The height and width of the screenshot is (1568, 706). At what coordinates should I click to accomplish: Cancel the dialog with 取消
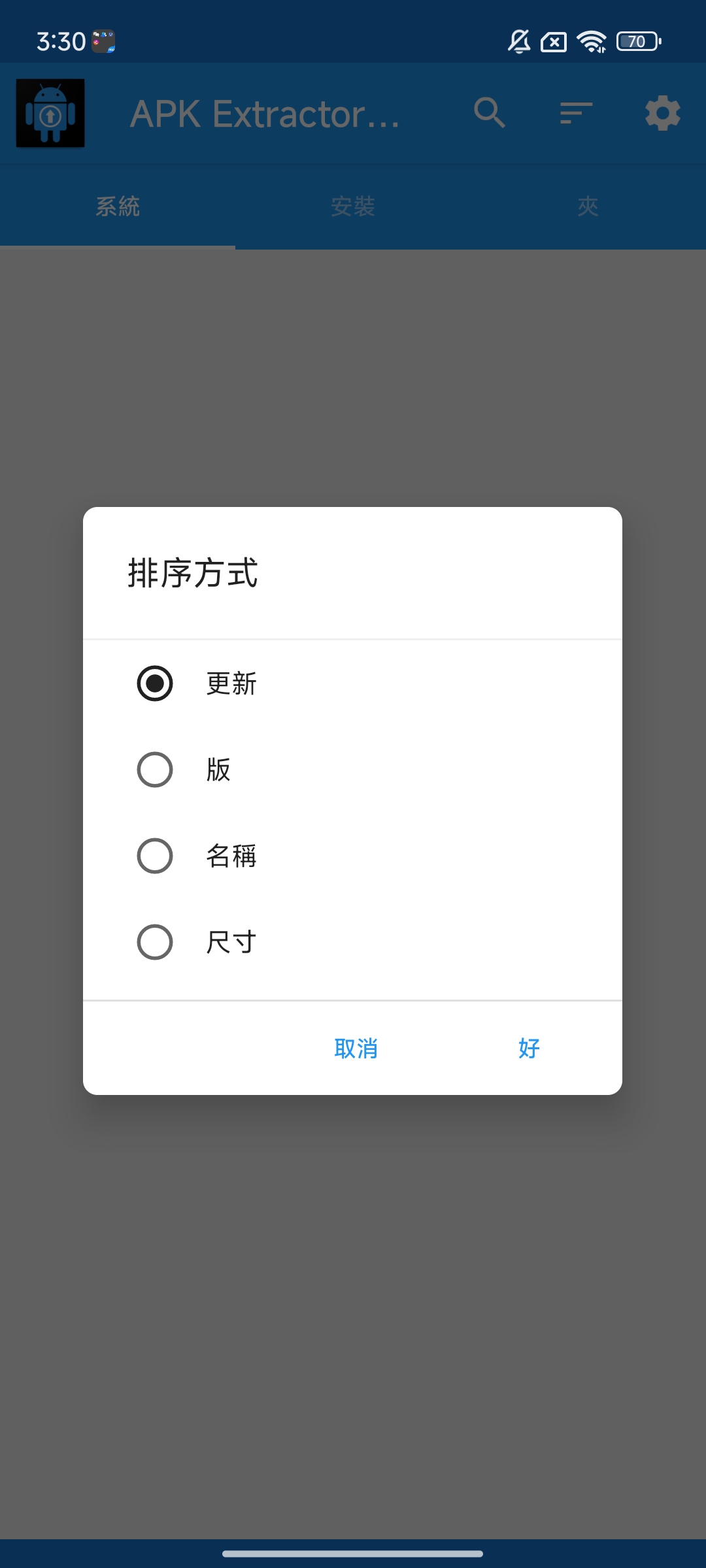coord(356,1049)
